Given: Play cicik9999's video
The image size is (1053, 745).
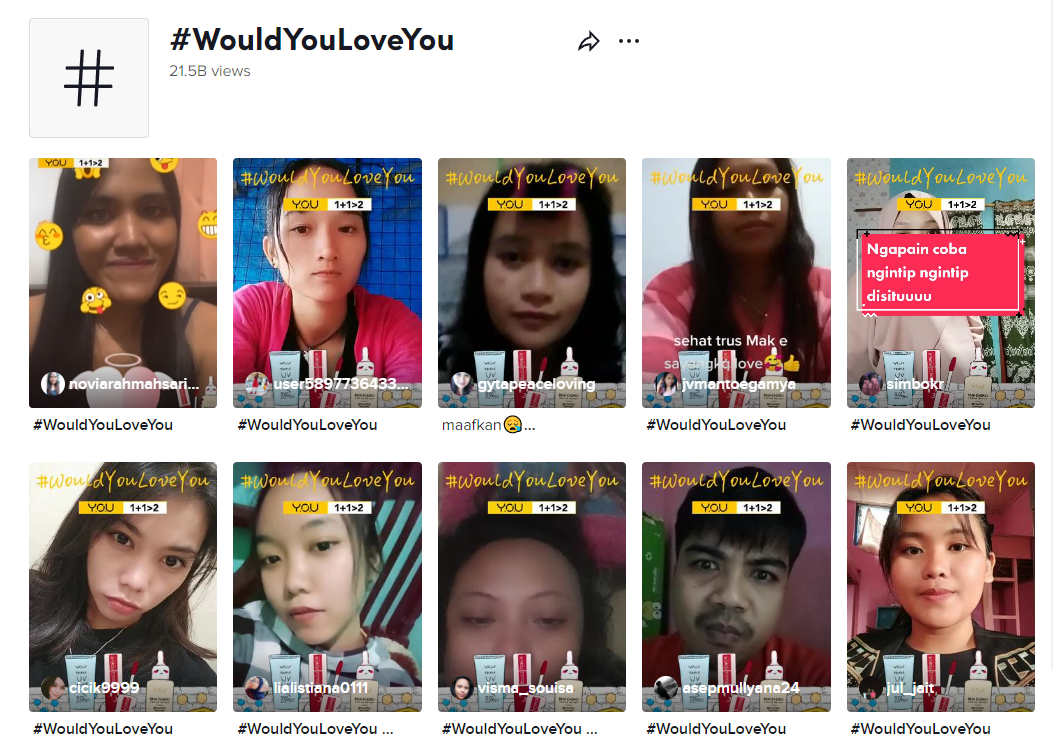Looking at the screenshot, I should pyautogui.click(x=123, y=586).
